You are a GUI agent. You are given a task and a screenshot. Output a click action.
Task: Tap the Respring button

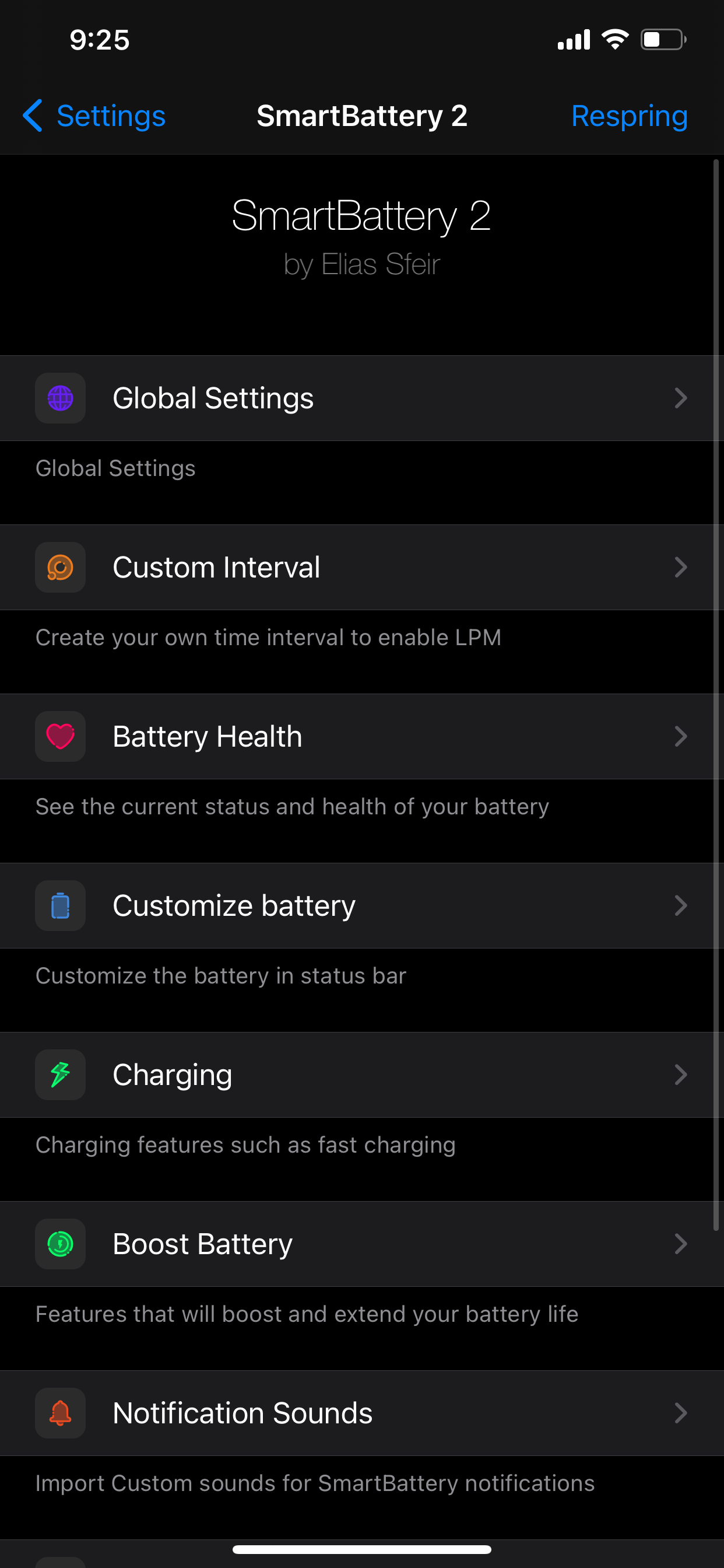pyautogui.click(x=629, y=116)
